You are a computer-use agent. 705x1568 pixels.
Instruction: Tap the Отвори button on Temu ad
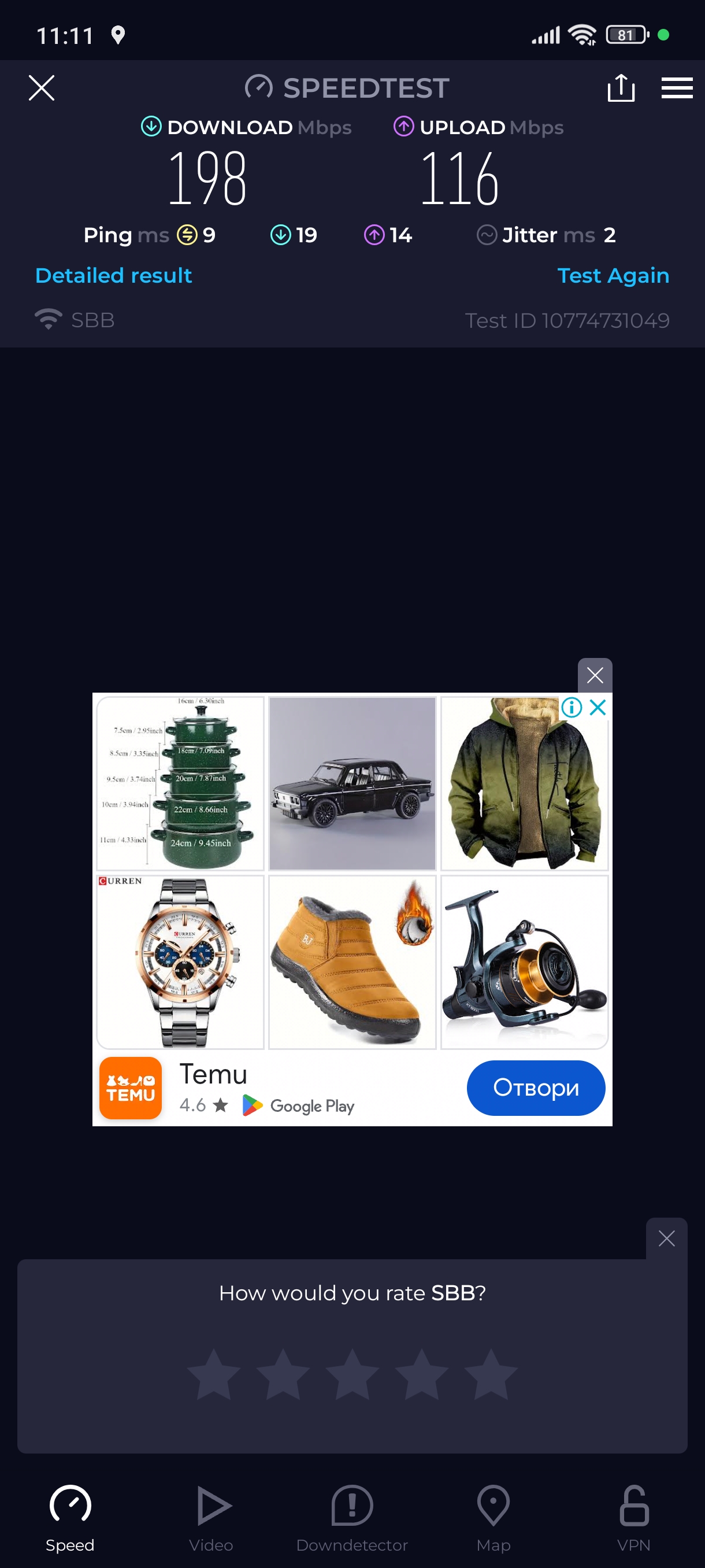[535, 1088]
